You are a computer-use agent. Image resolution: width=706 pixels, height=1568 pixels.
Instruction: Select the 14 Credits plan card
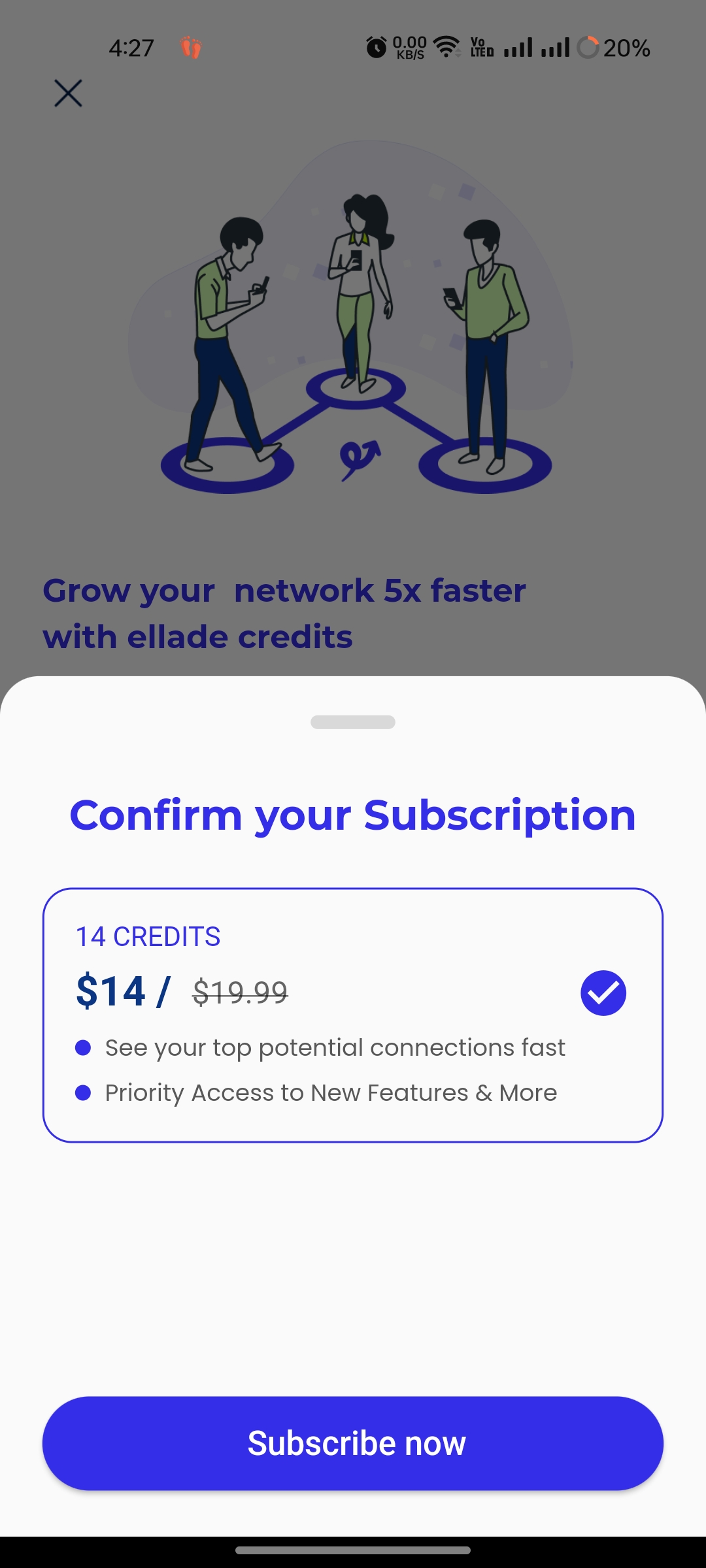(353, 1015)
